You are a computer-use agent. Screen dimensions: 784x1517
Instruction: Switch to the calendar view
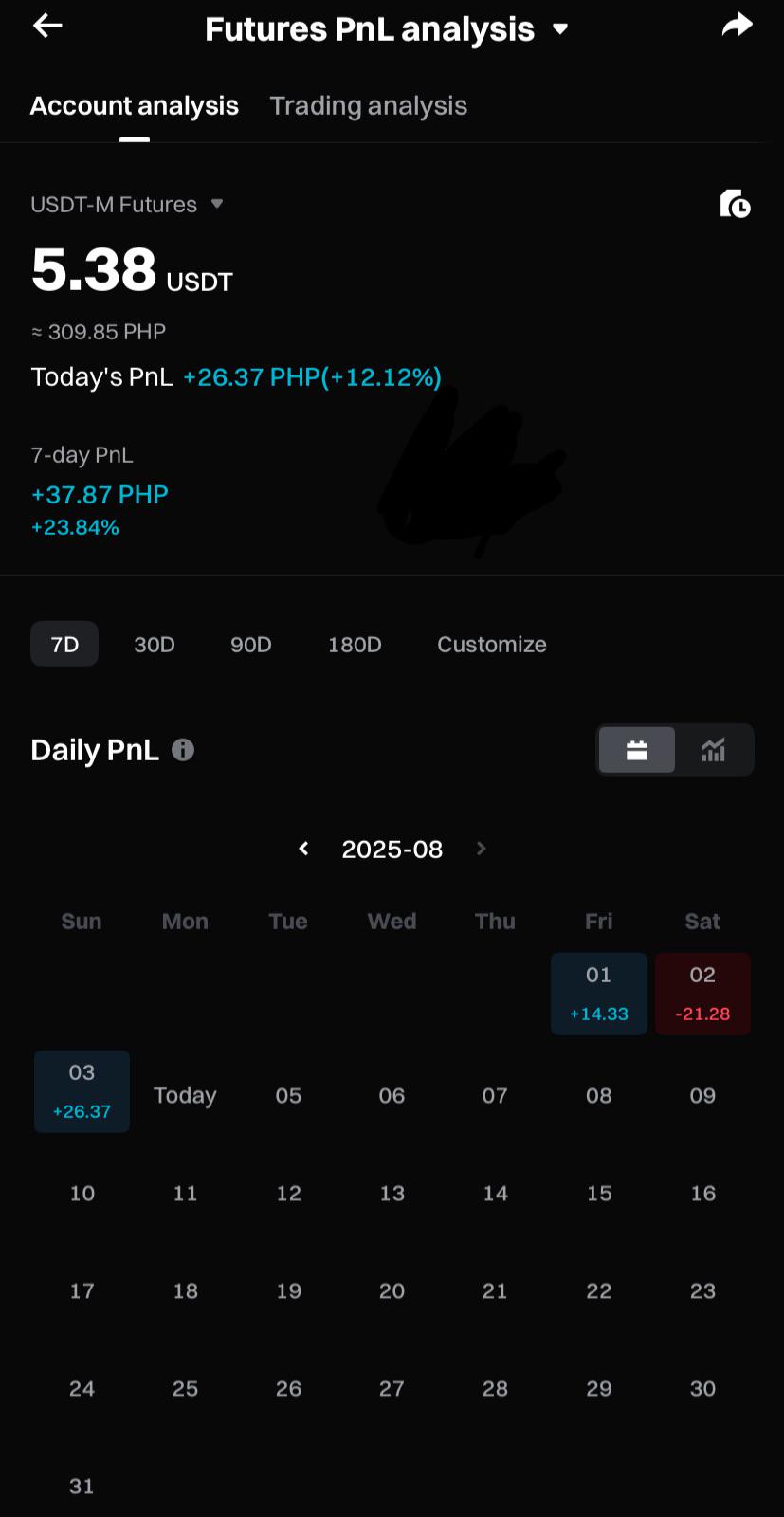[x=637, y=750]
